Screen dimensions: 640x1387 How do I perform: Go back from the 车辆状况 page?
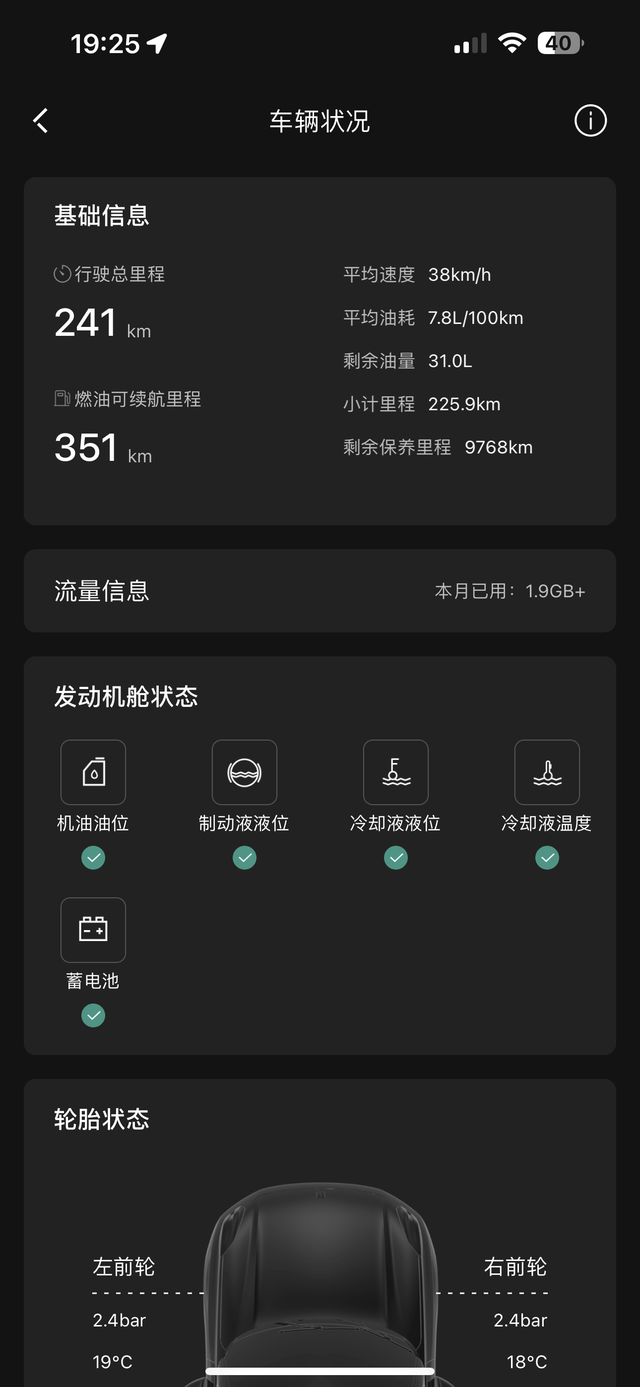click(41, 121)
